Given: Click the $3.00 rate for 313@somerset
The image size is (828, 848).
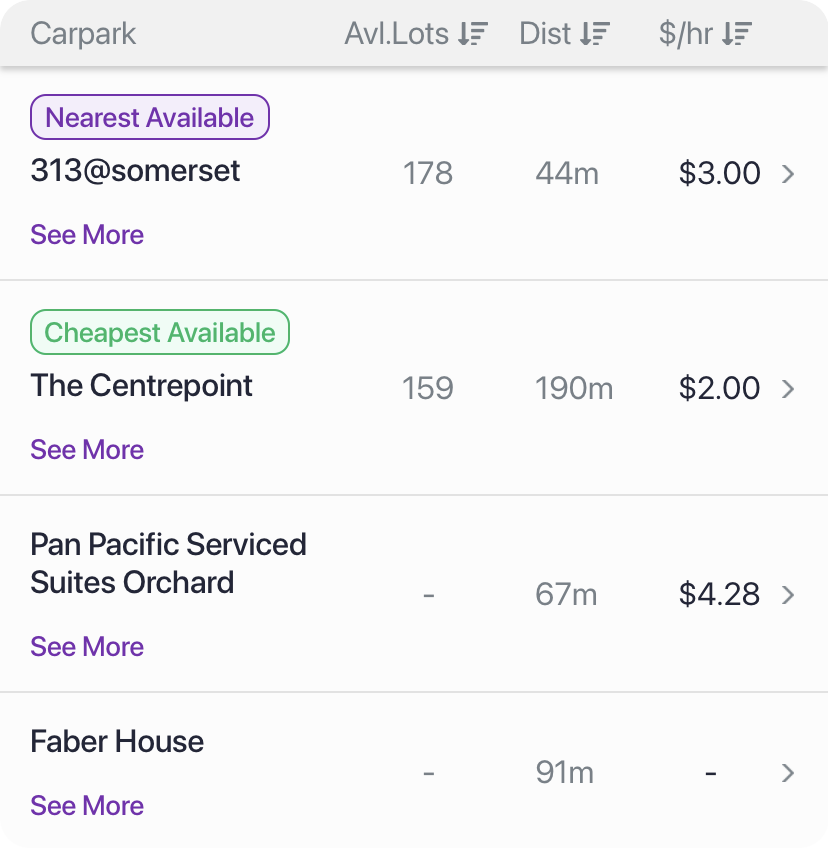Looking at the screenshot, I should [718, 173].
